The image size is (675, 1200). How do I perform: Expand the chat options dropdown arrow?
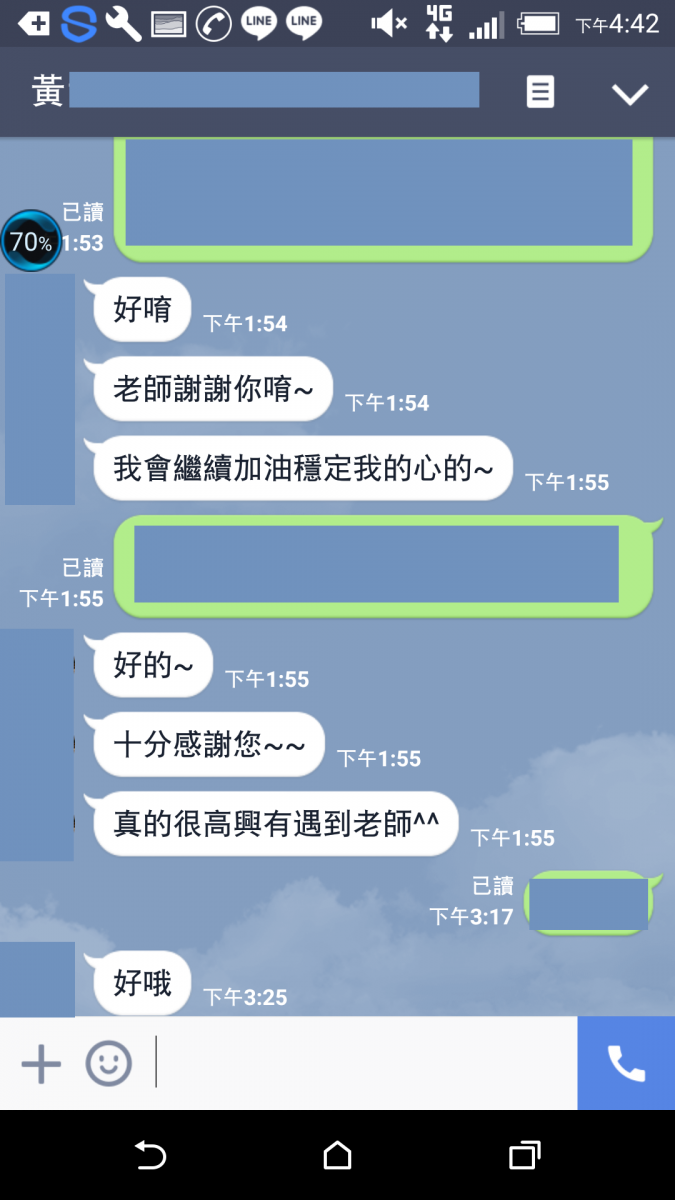[630, 94]
